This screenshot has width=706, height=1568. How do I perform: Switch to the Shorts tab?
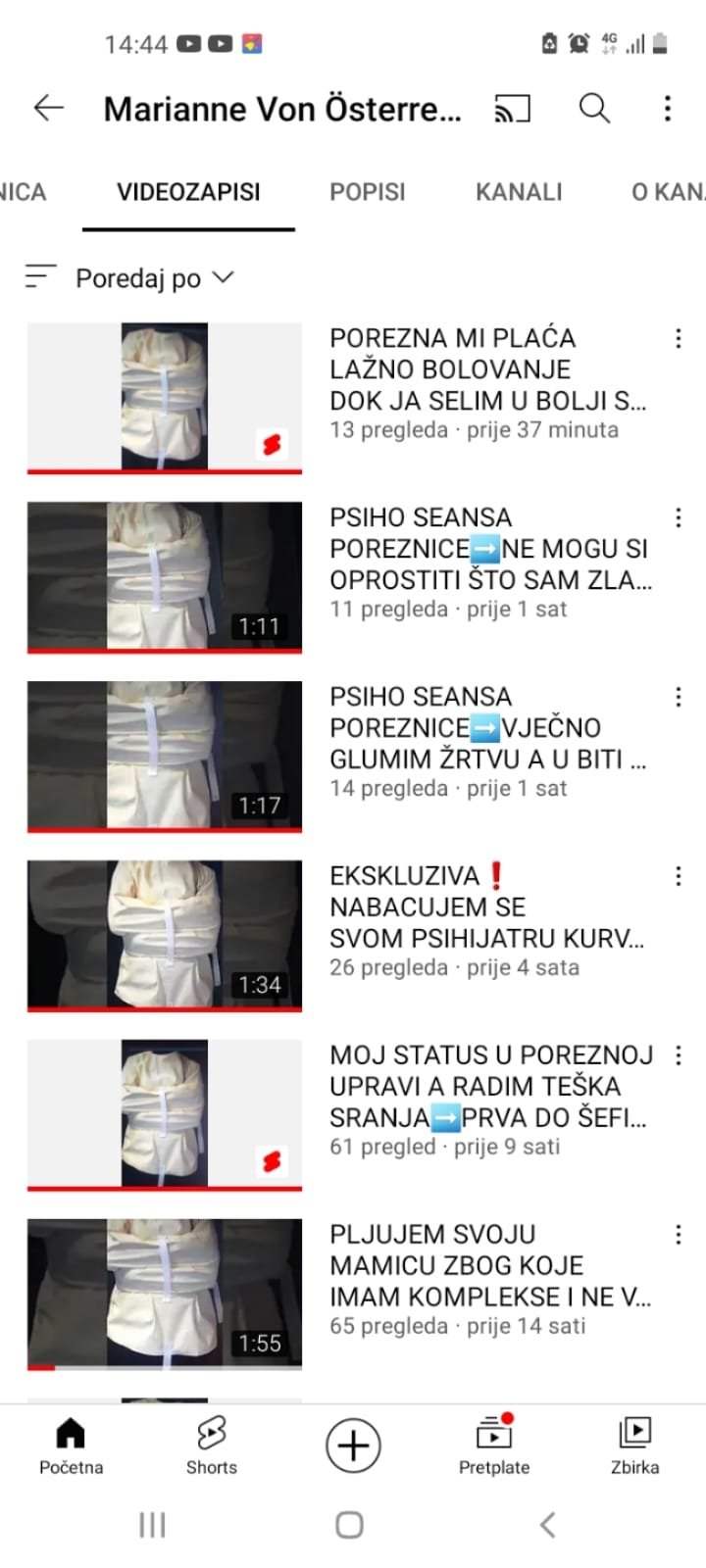tap(212, 1445)
